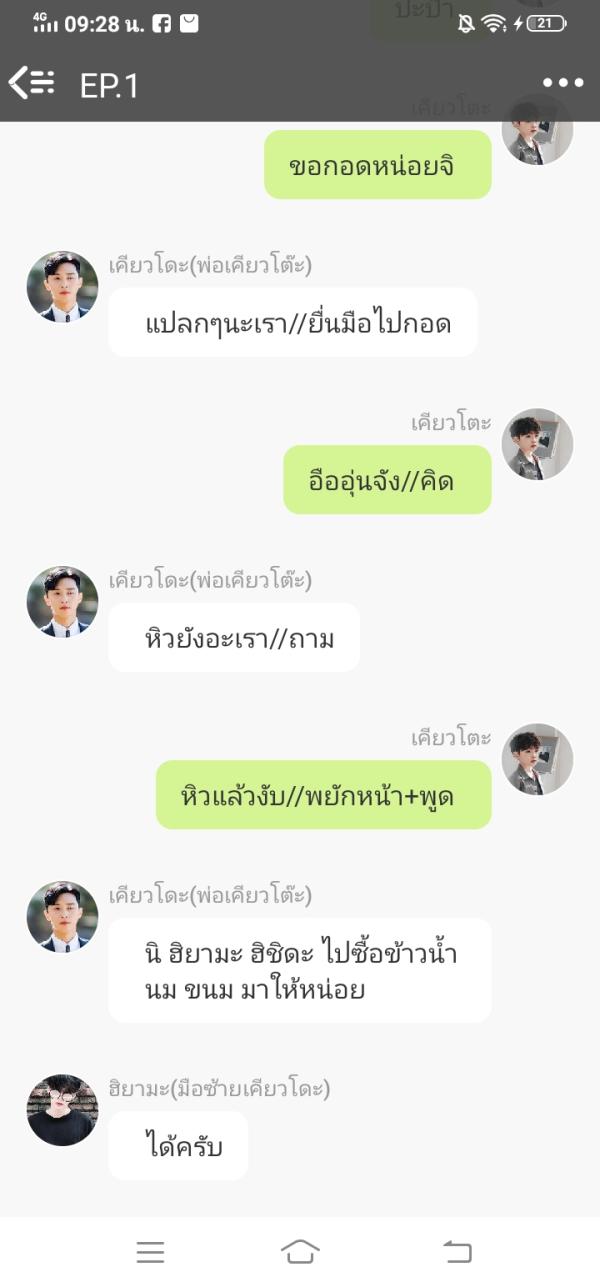Open the chapter list menu icon
The width and height of the screenshot is (600, 1287).
32,84
